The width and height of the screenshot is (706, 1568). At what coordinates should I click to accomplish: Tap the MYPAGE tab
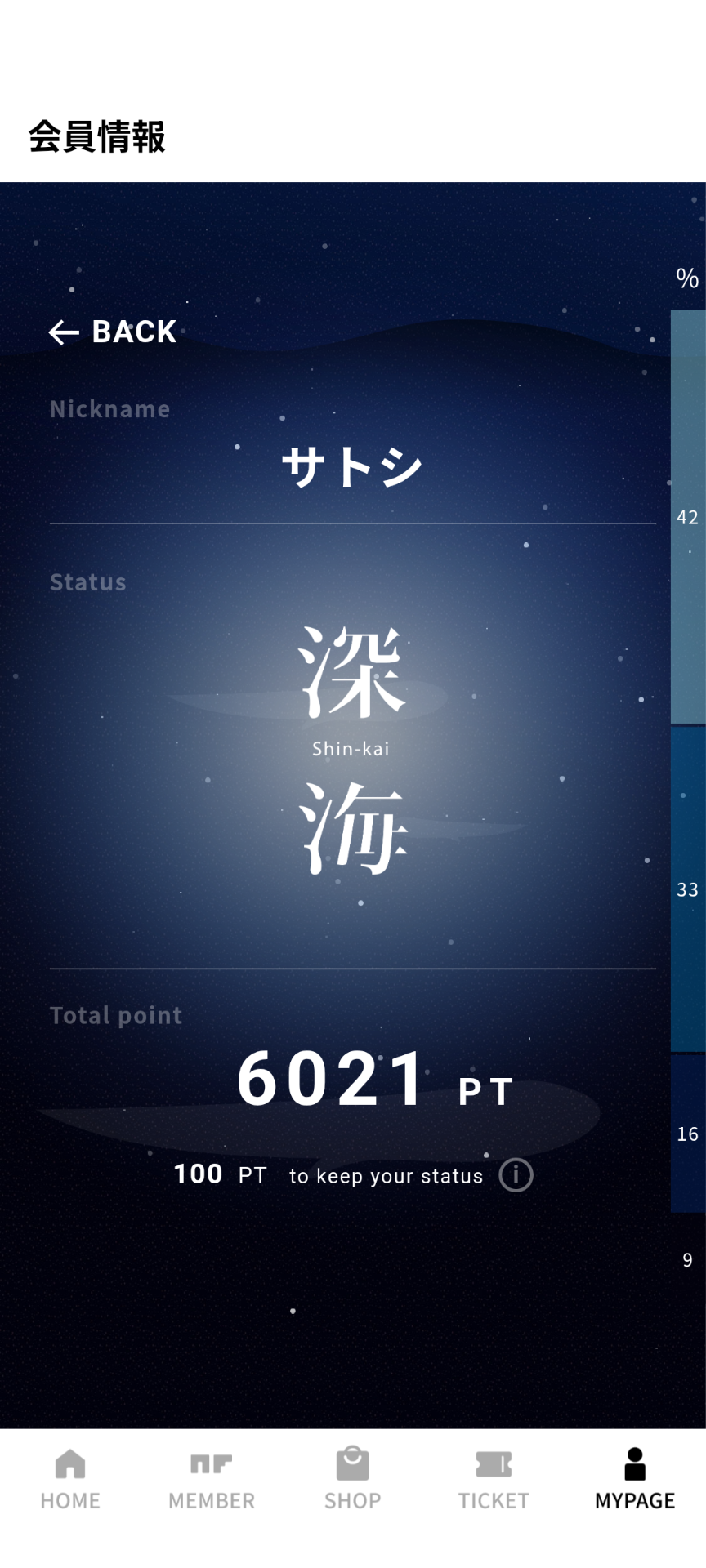[x=635, y=1479]
